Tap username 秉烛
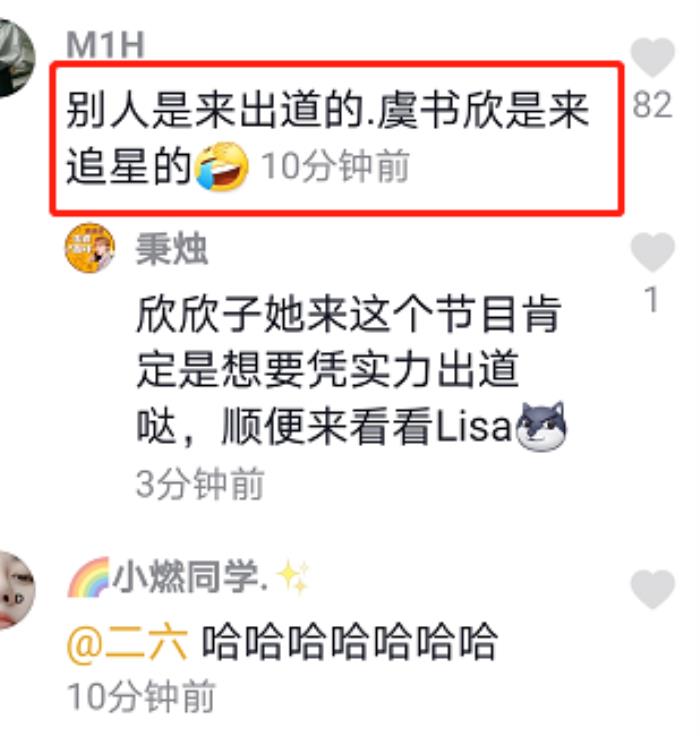This screenshot has width=700, height=736. click(x=172, y=248)
